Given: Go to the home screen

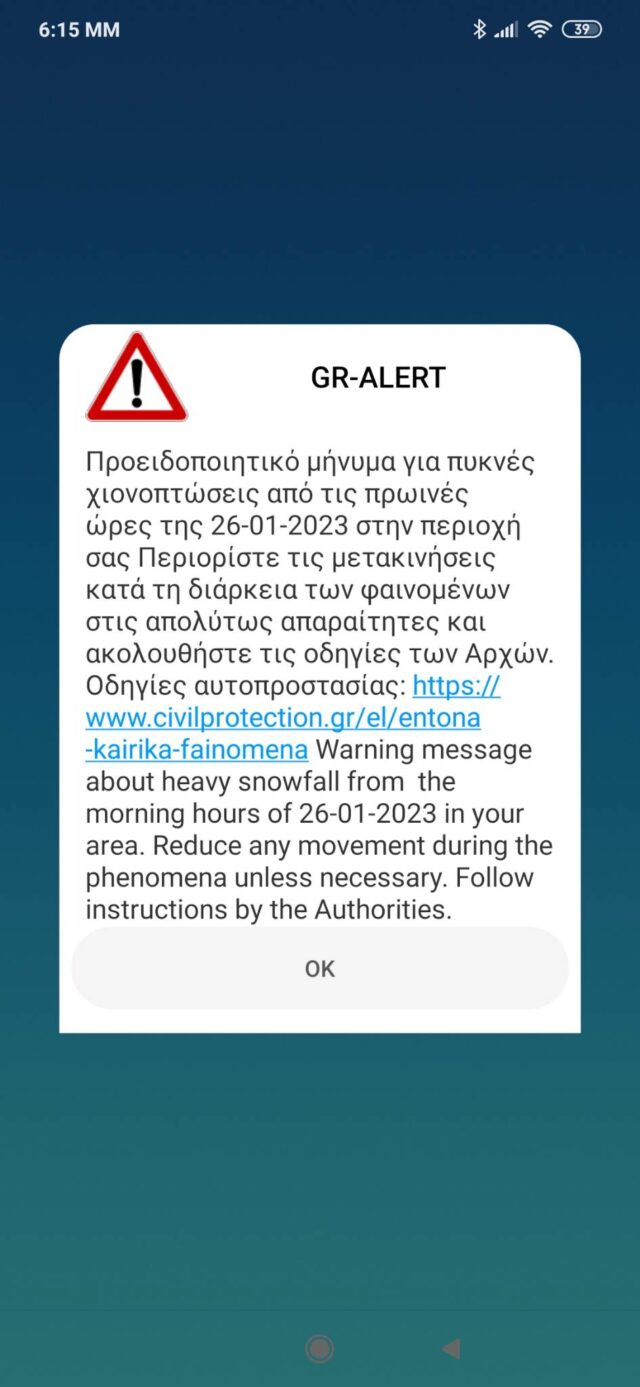Looking at the screenshot, I should (319, 1349).
